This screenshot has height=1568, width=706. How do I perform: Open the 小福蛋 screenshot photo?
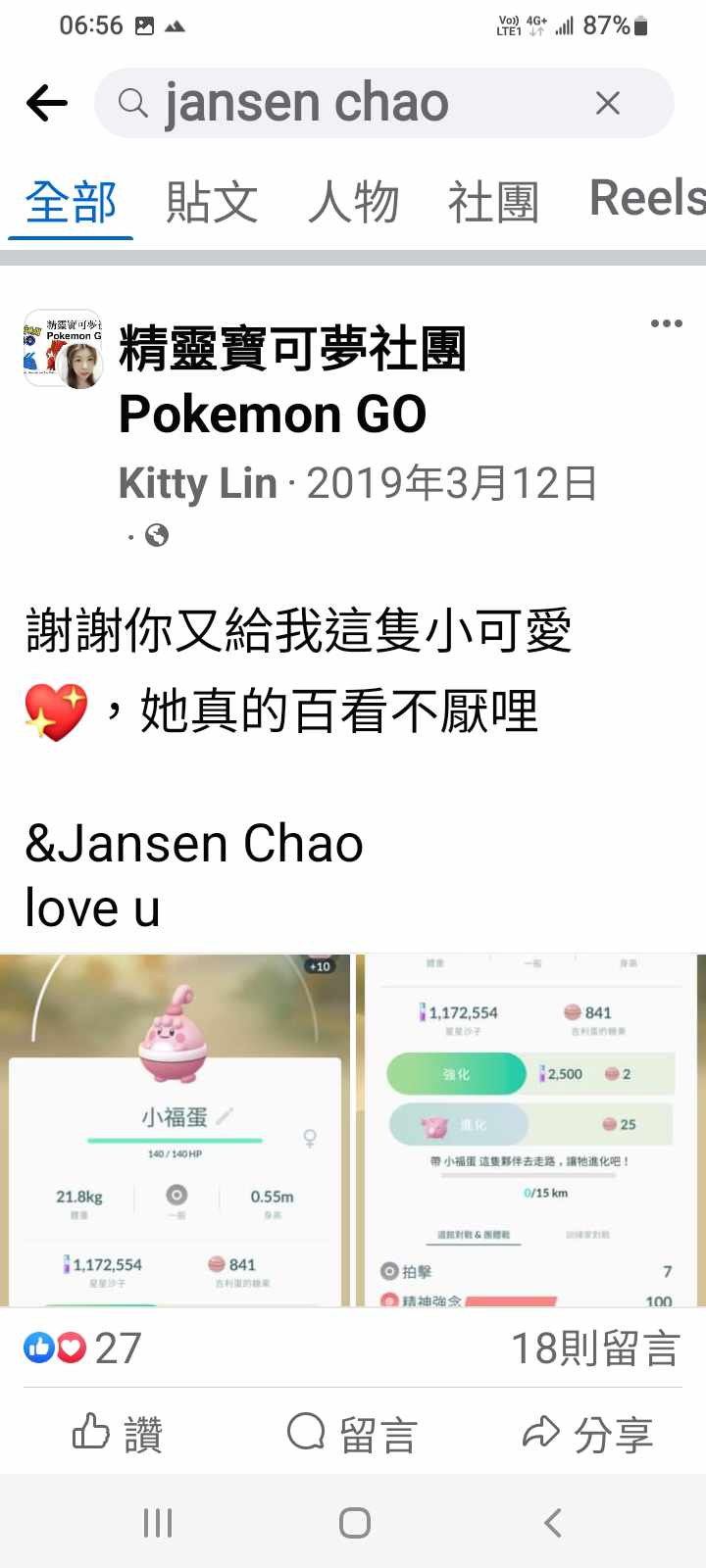[175, 1129]
